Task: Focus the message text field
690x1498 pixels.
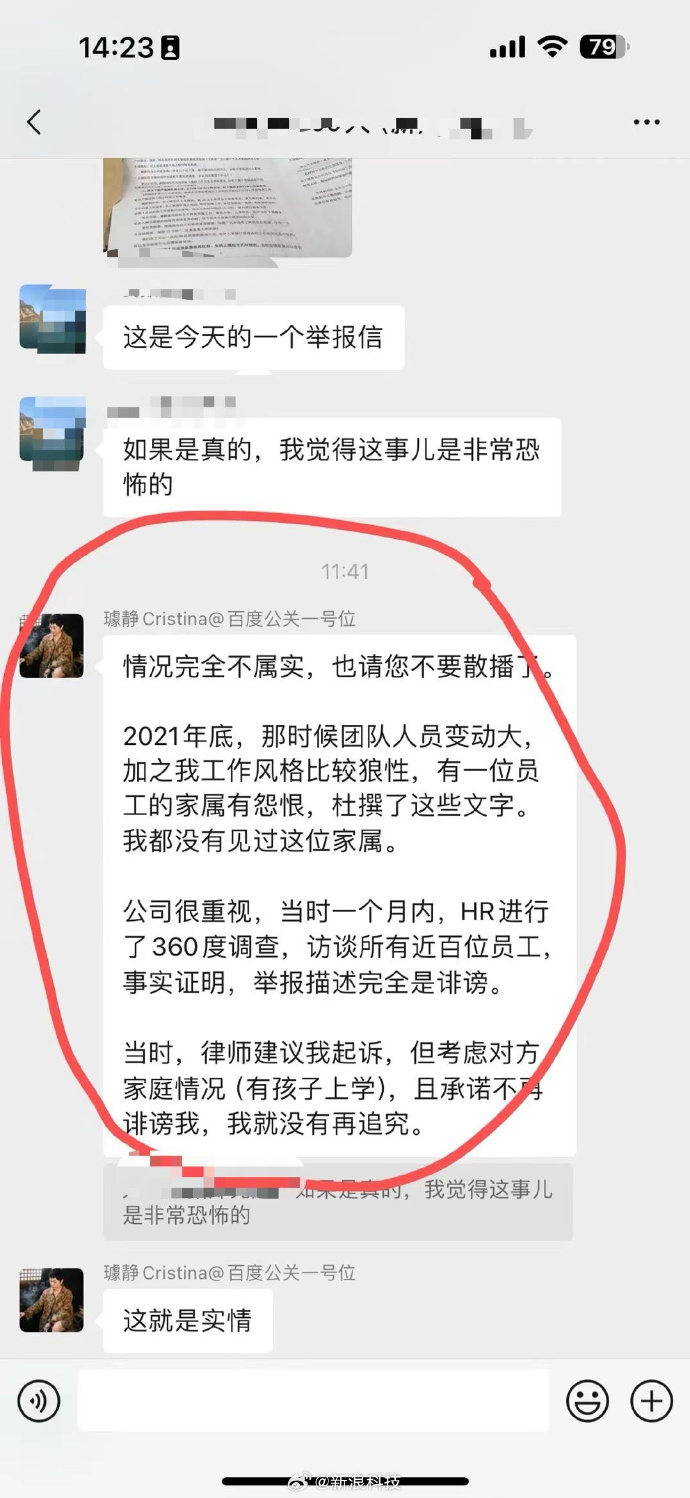Action: [x=313, y=1401]
